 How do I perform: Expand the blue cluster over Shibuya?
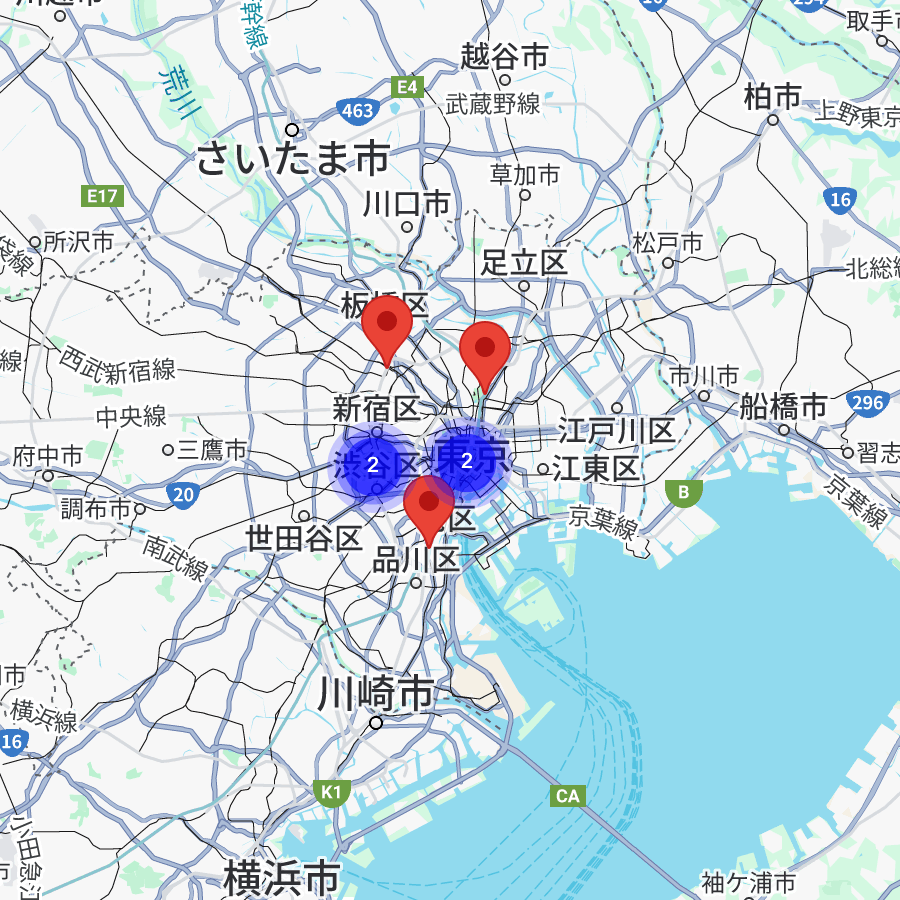tap(372, 465)
